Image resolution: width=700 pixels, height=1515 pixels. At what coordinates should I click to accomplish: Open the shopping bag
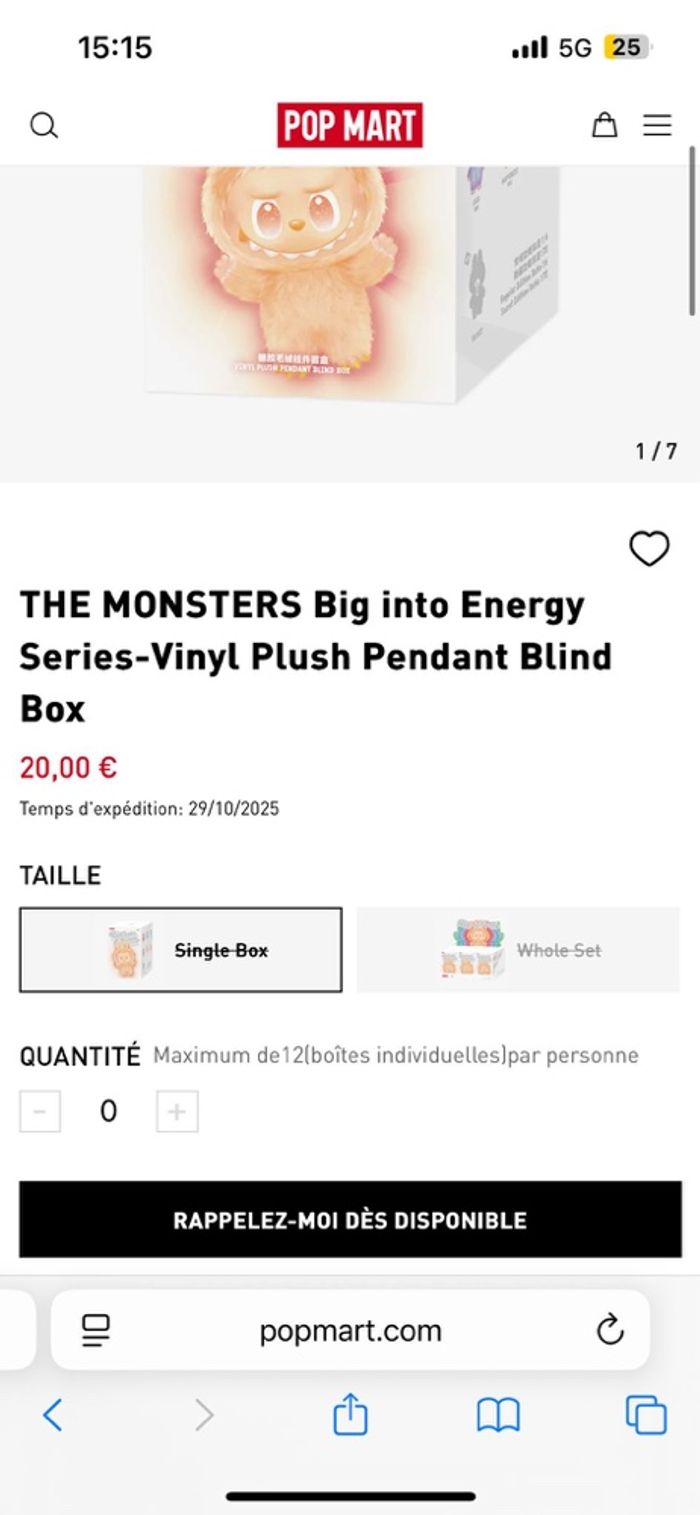coord(604,125)
